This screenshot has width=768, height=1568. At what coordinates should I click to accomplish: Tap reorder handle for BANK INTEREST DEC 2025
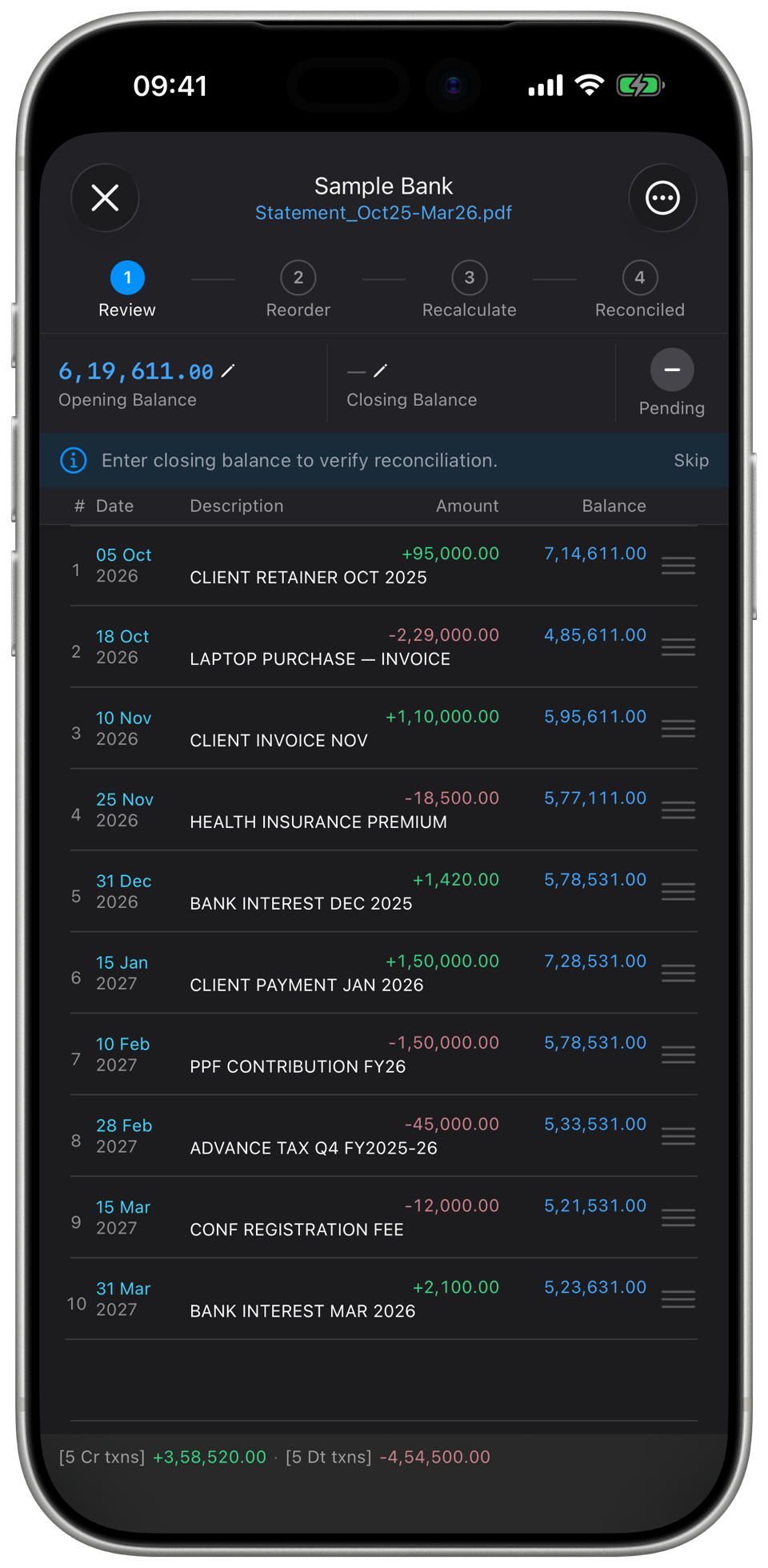(678, 892)
